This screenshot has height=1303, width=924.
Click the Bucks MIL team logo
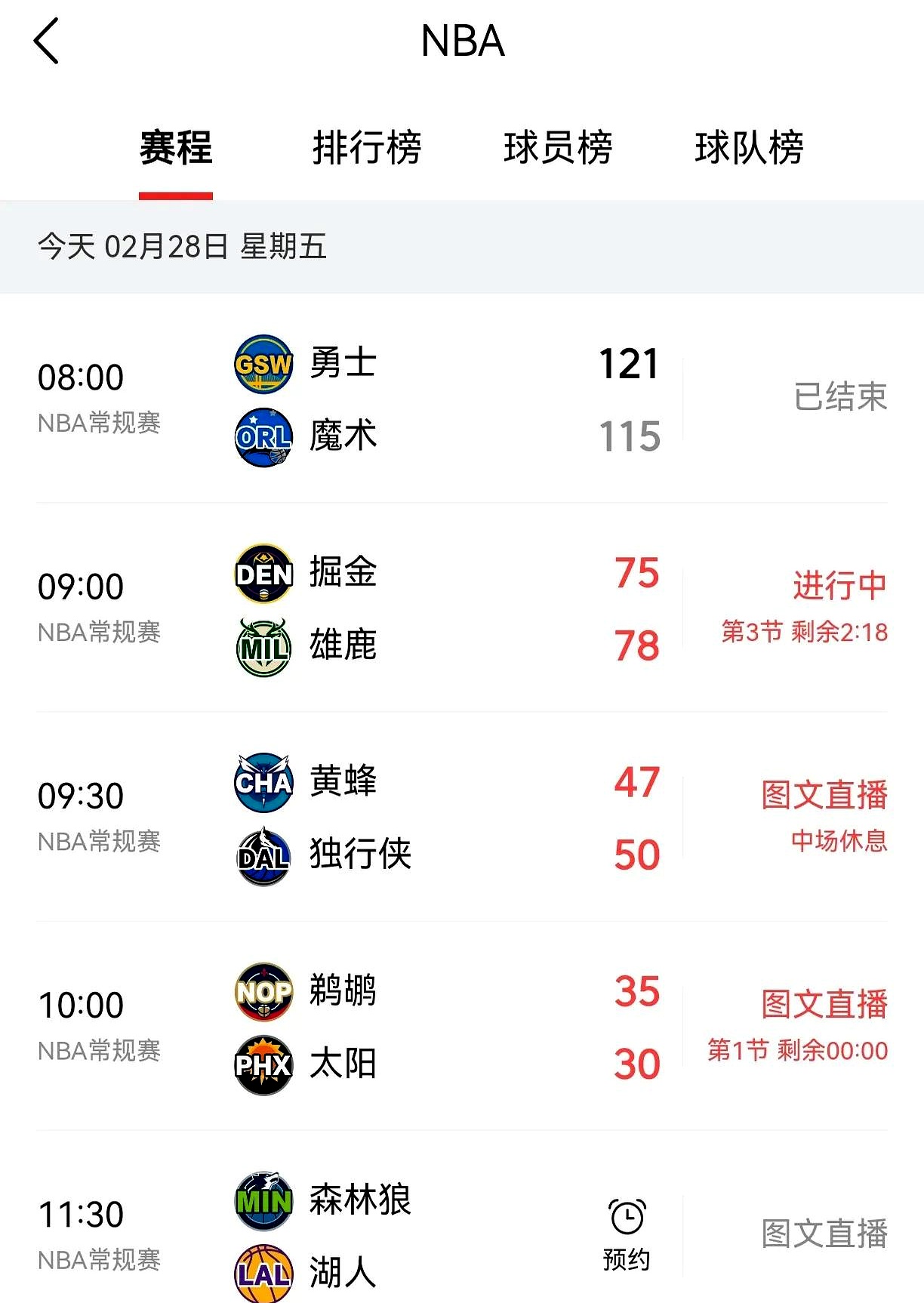(263, 646)
